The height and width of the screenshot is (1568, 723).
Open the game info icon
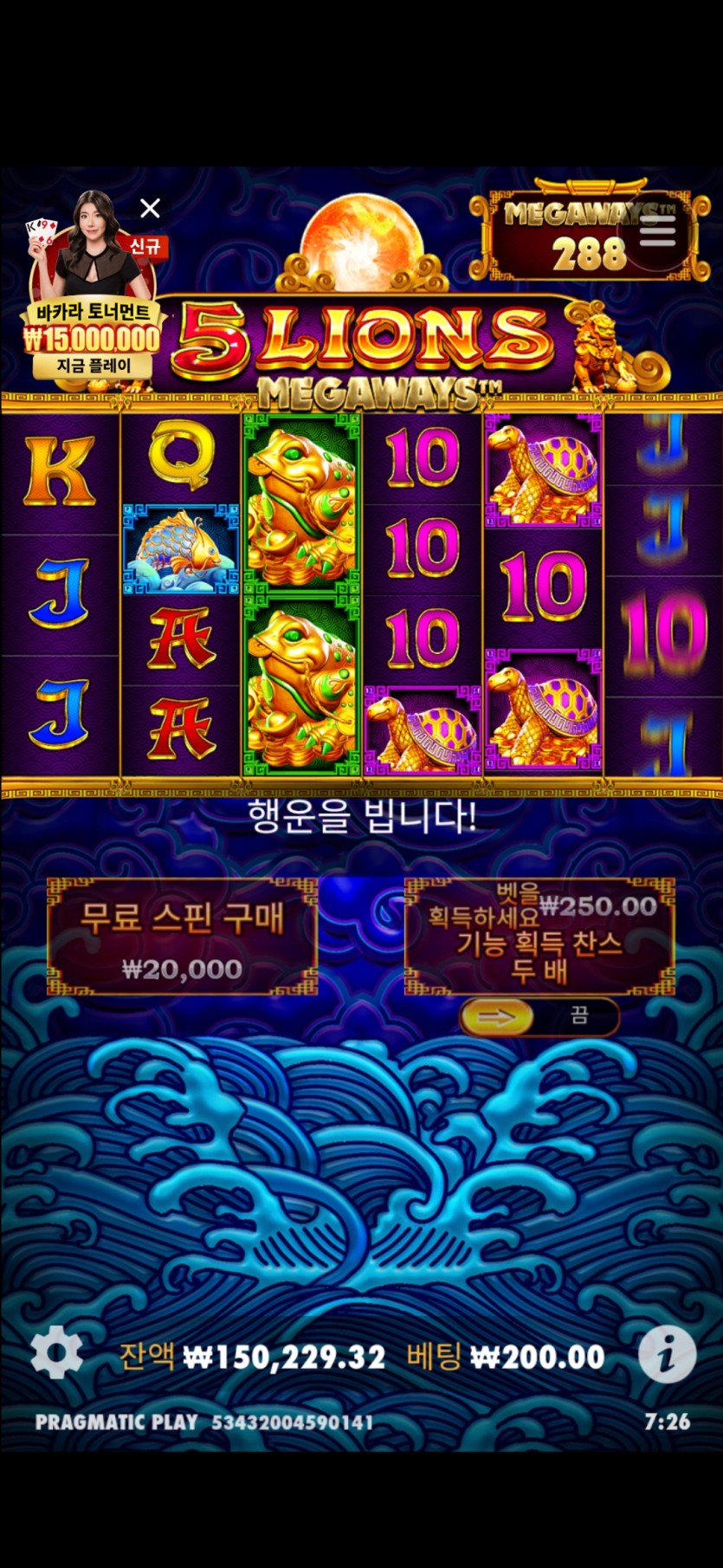(666, 1354)
